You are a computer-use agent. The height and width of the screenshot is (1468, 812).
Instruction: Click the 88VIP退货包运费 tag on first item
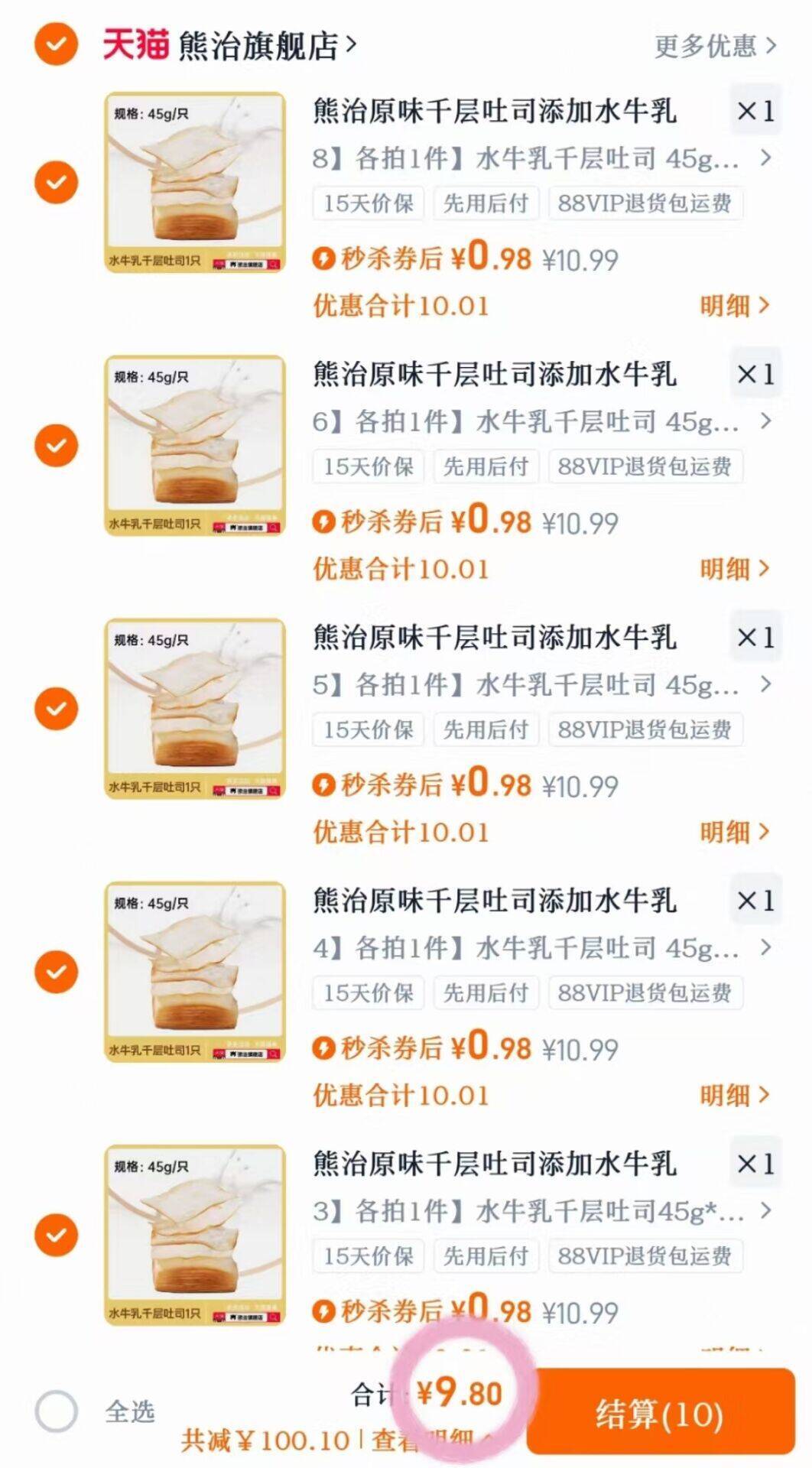point(645,203)
